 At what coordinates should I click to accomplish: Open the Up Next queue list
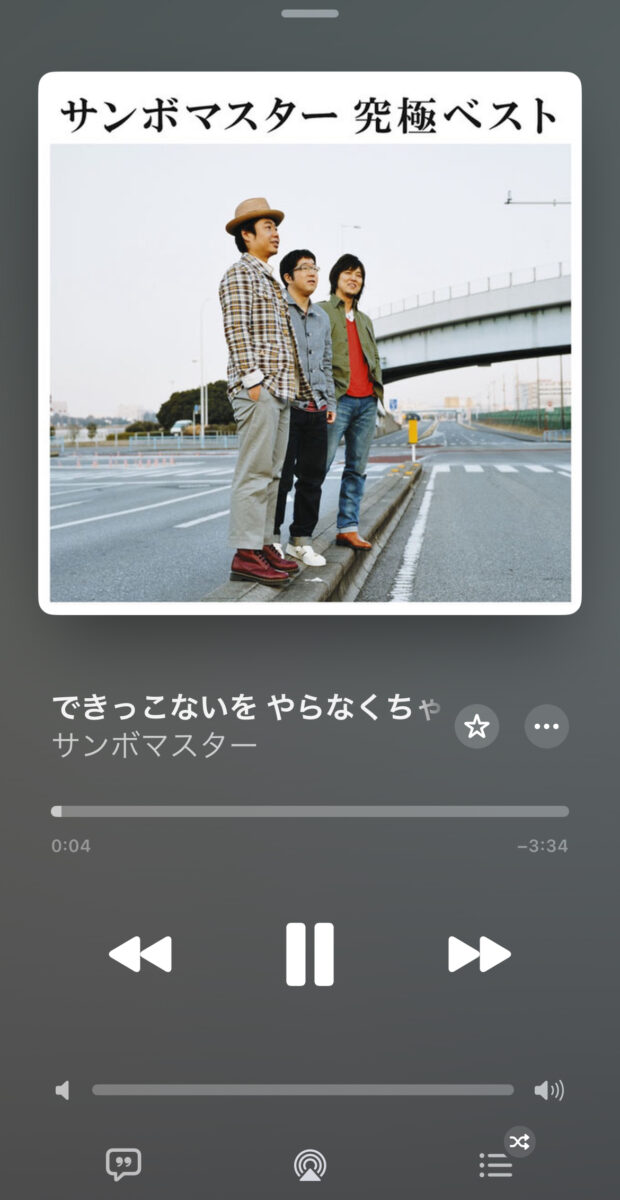[x=495, y=1165]
